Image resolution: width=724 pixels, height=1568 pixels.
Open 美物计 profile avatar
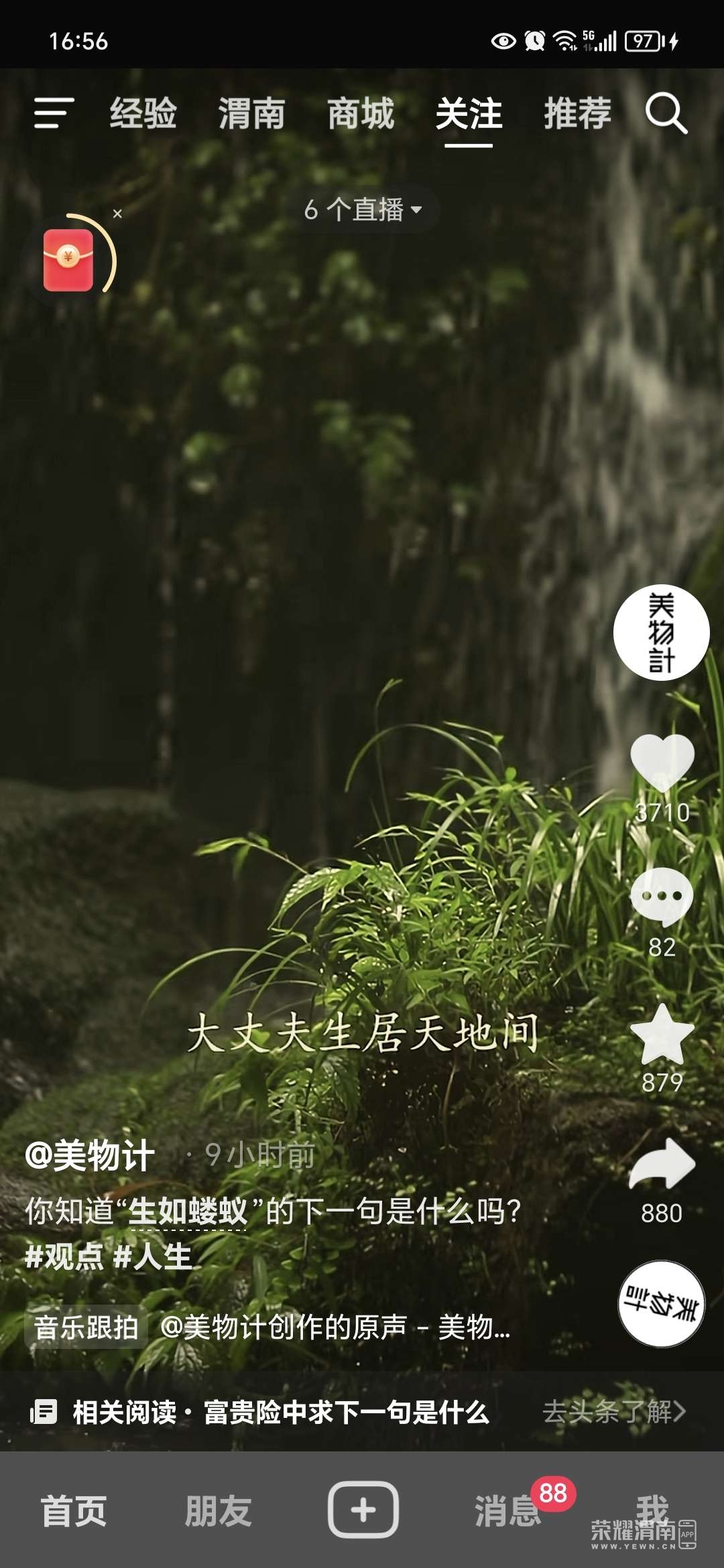click(x=662, y=633)
